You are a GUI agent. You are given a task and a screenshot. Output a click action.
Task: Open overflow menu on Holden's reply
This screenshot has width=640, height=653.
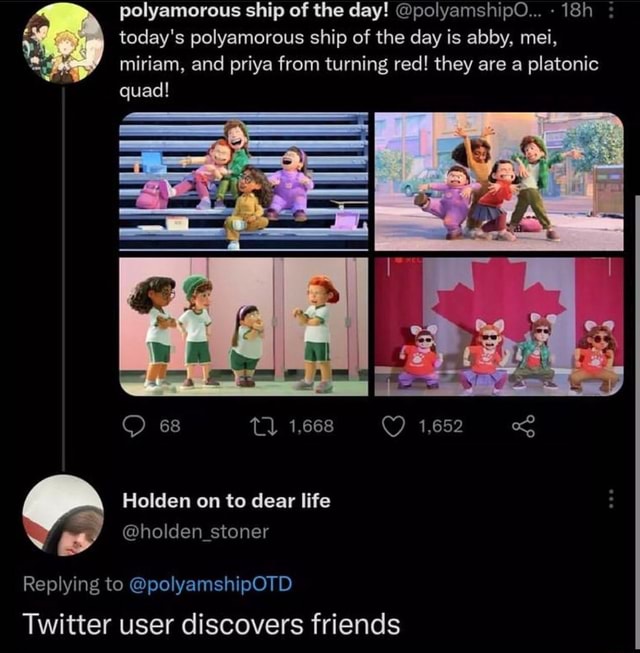(x=611, y=498)
